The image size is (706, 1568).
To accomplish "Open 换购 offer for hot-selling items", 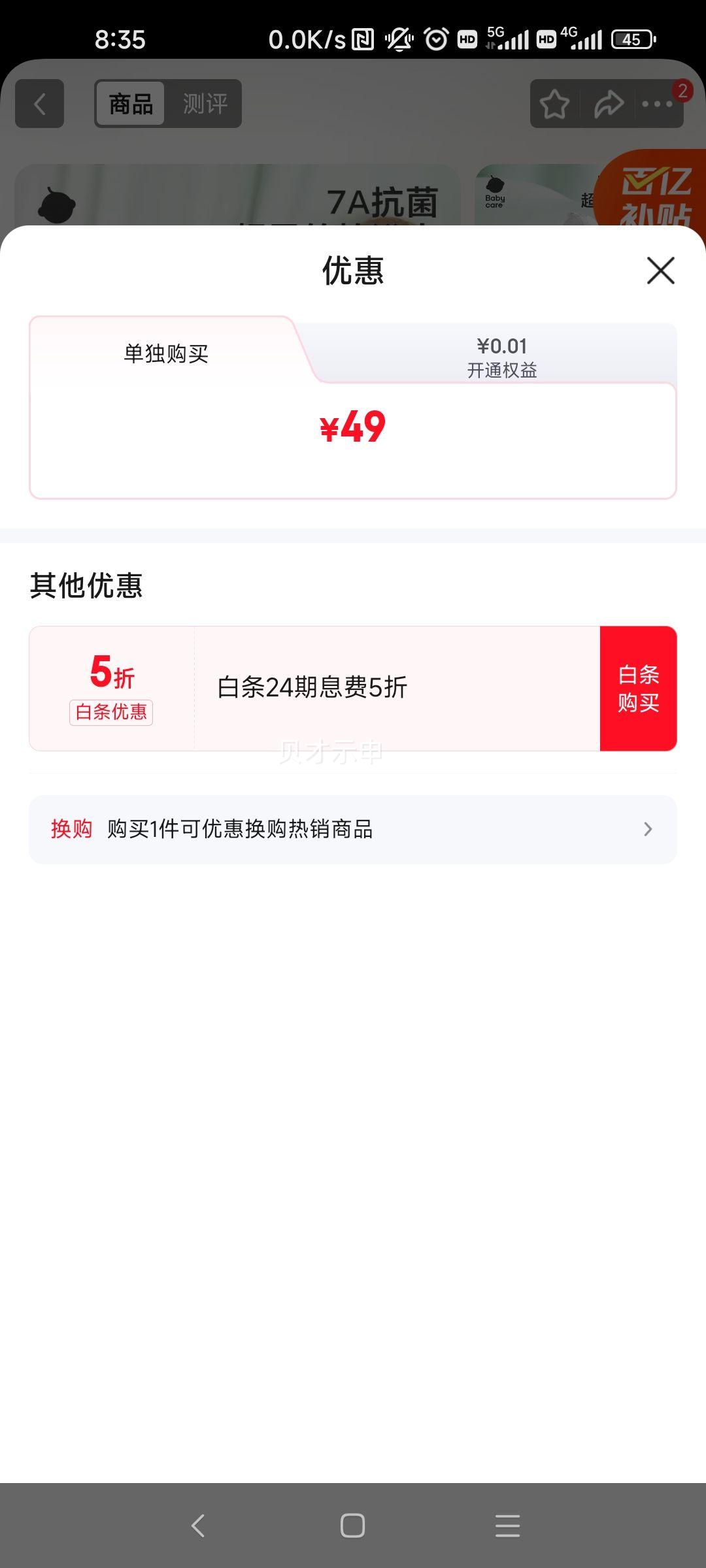I will (353, 829).
